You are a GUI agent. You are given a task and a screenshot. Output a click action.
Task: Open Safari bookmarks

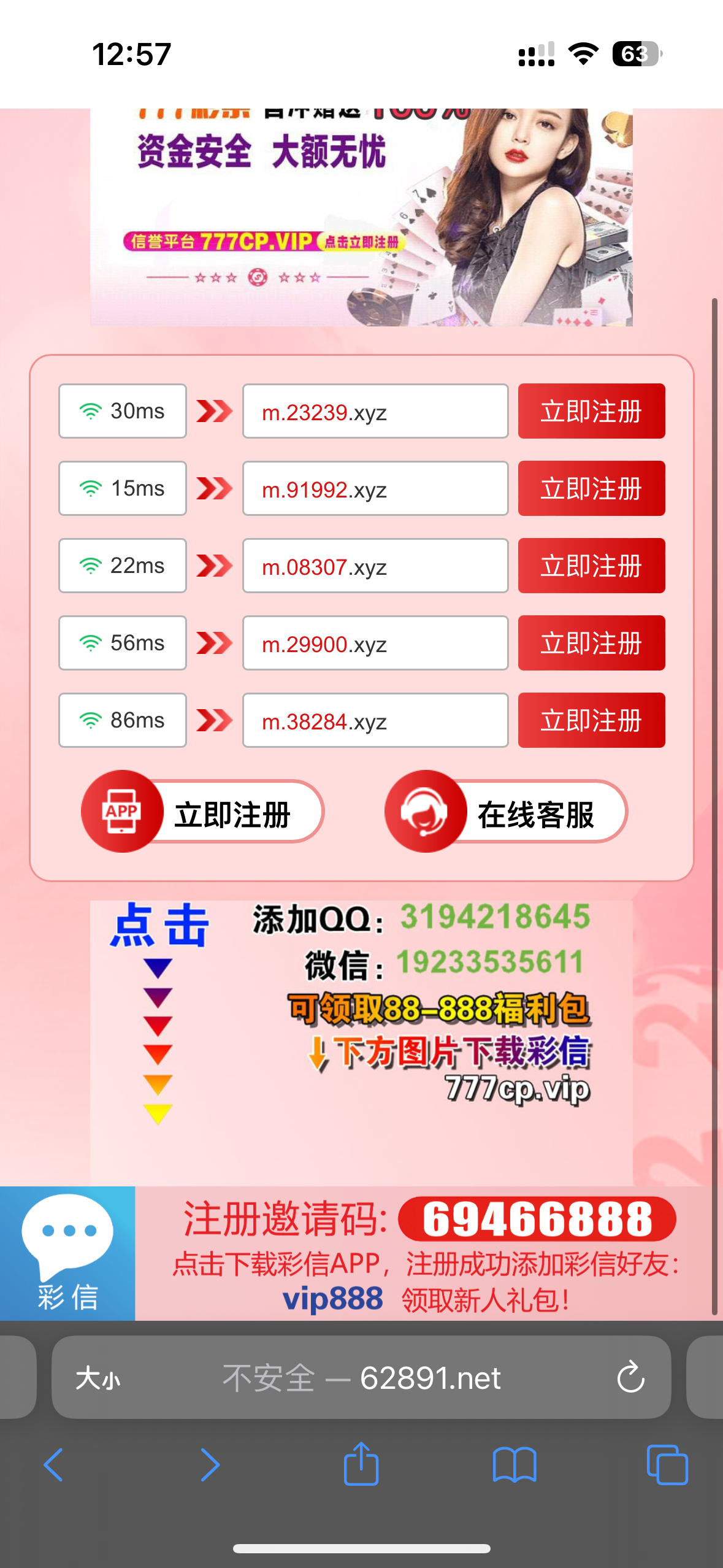click(x=514, y=1465)
